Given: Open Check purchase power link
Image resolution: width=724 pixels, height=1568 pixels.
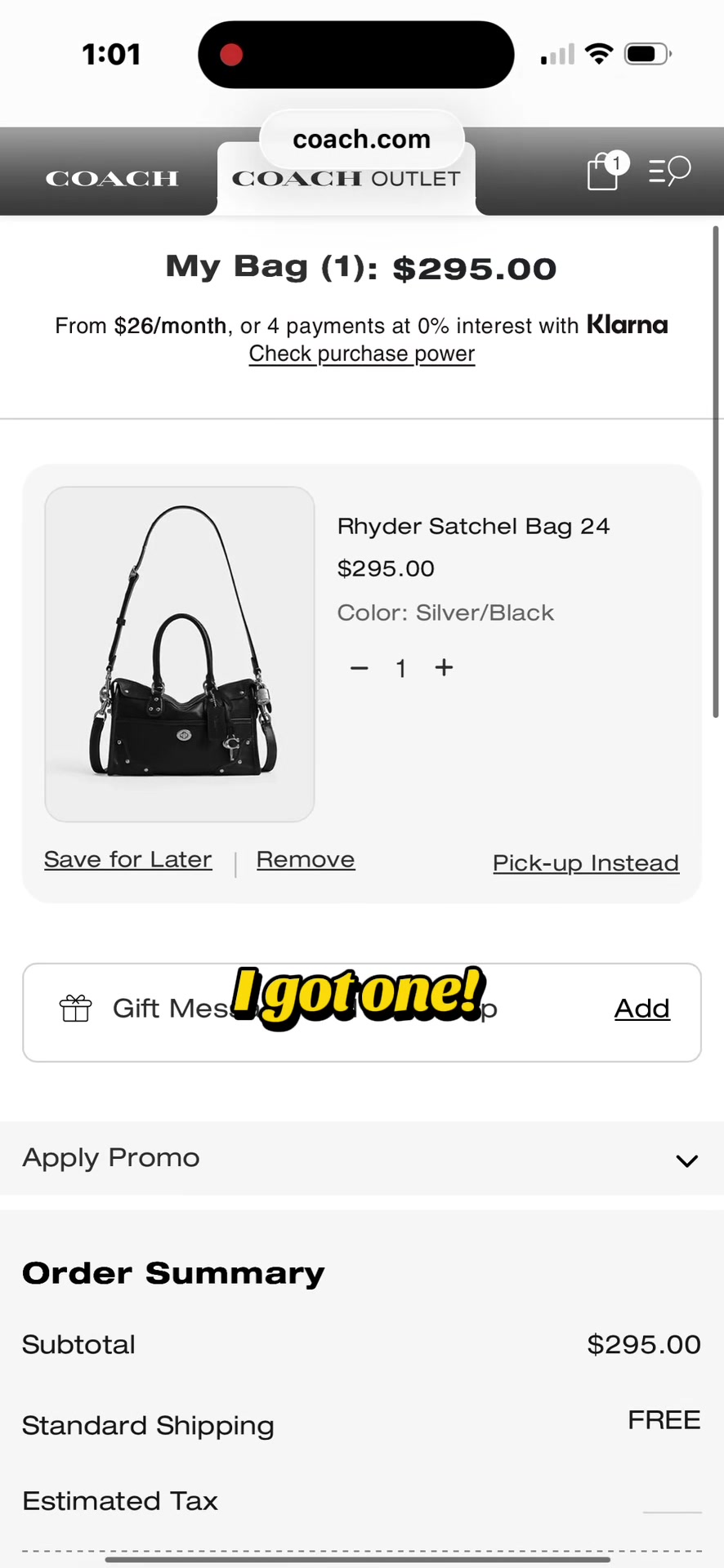Looking at the screenshot, I should click(x=362, y=354).
